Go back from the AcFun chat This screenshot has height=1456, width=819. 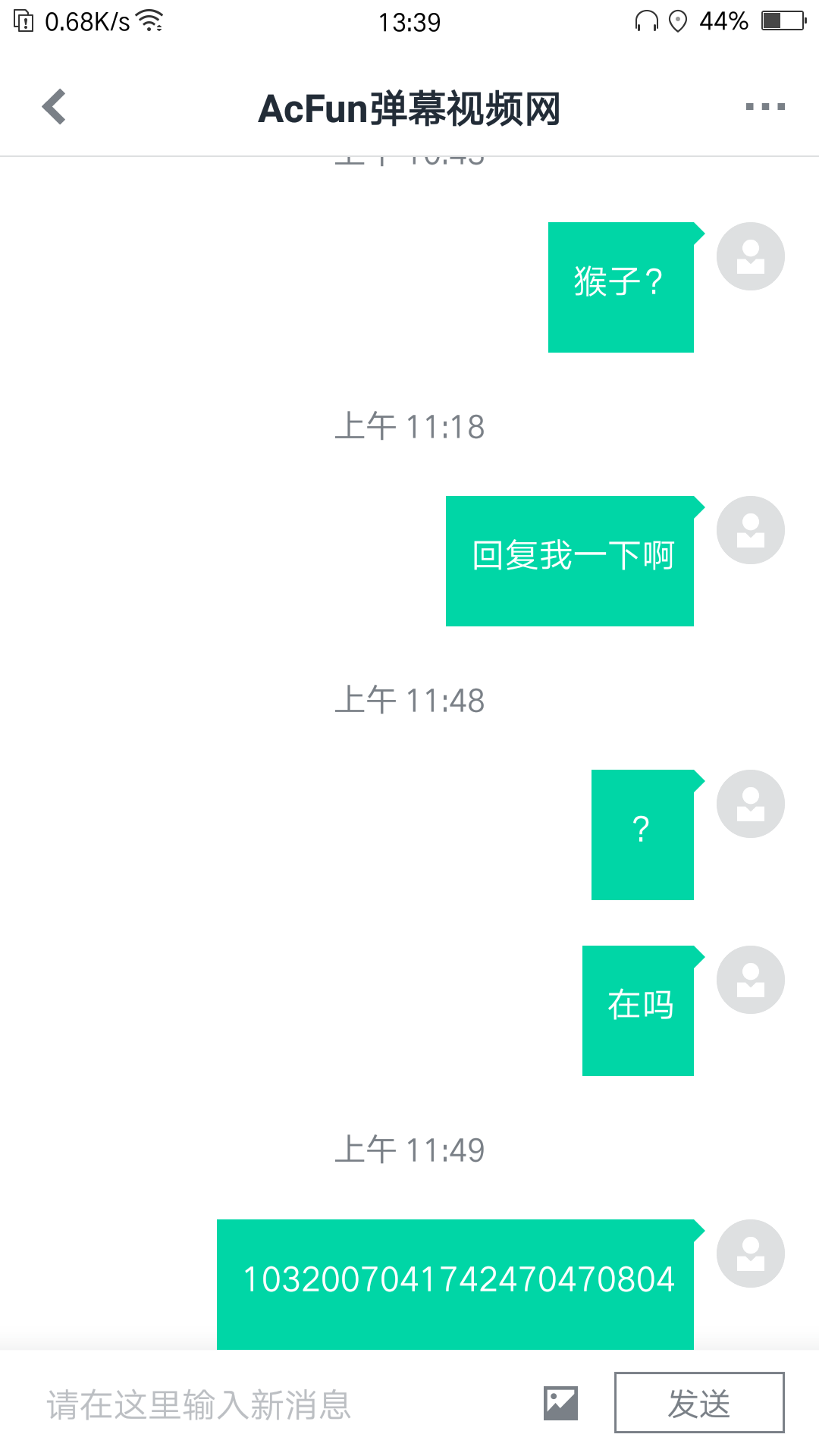(55, 107)
